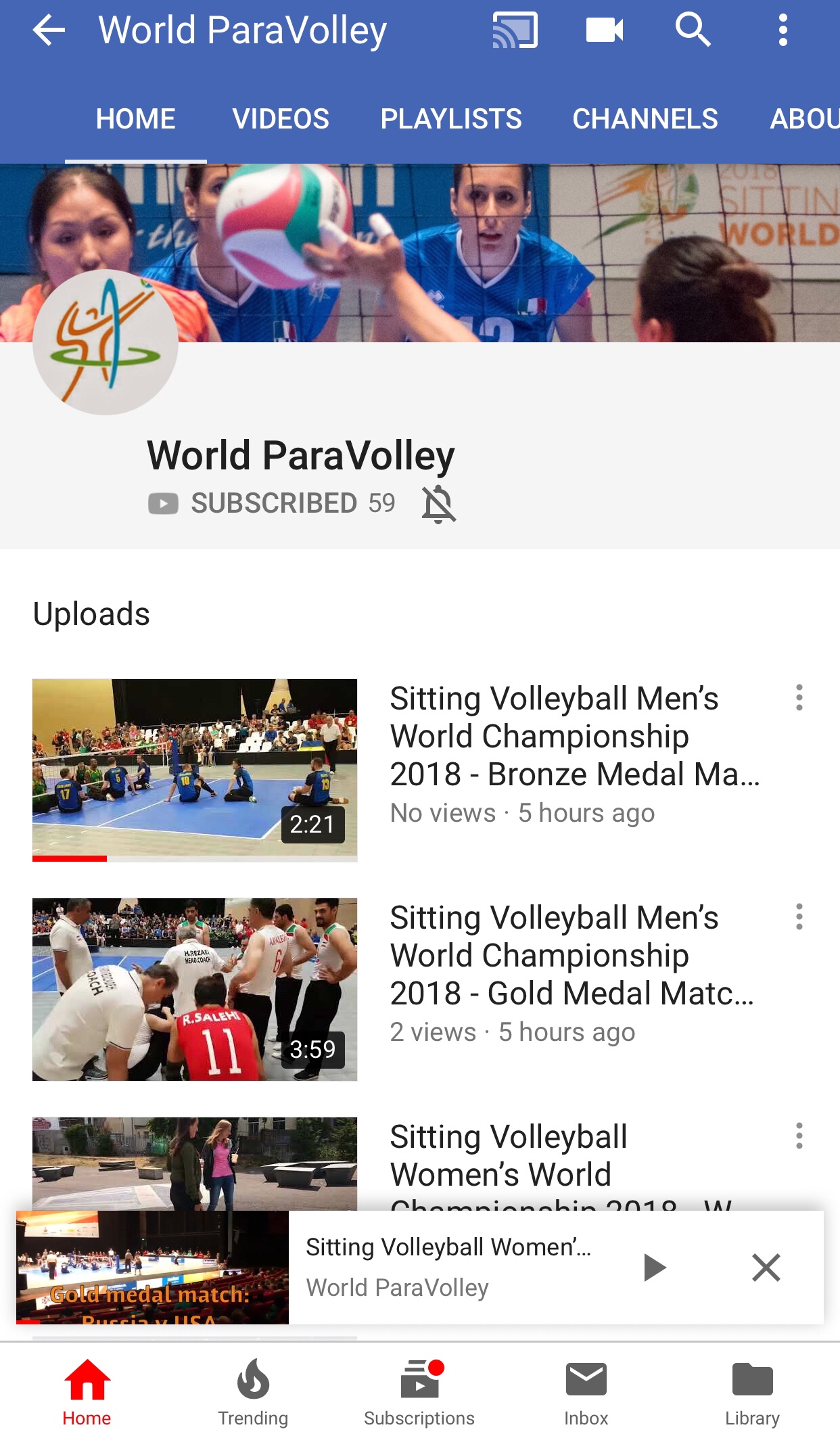Image resolution: width=840 pixels, height=1438 pixels.
Task: Open the Bronze Medal Match video
Action: [195, 770]
